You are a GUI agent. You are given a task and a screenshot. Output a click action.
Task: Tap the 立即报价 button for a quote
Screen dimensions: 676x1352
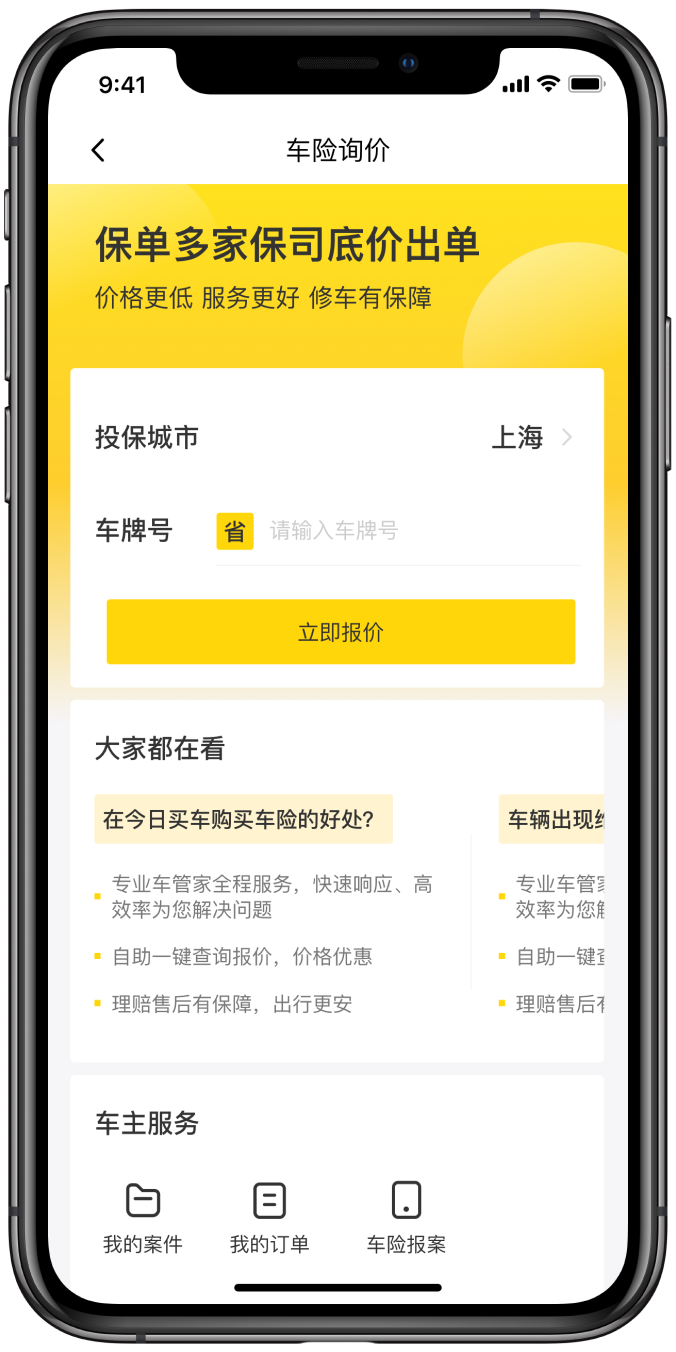coord(341,632)
